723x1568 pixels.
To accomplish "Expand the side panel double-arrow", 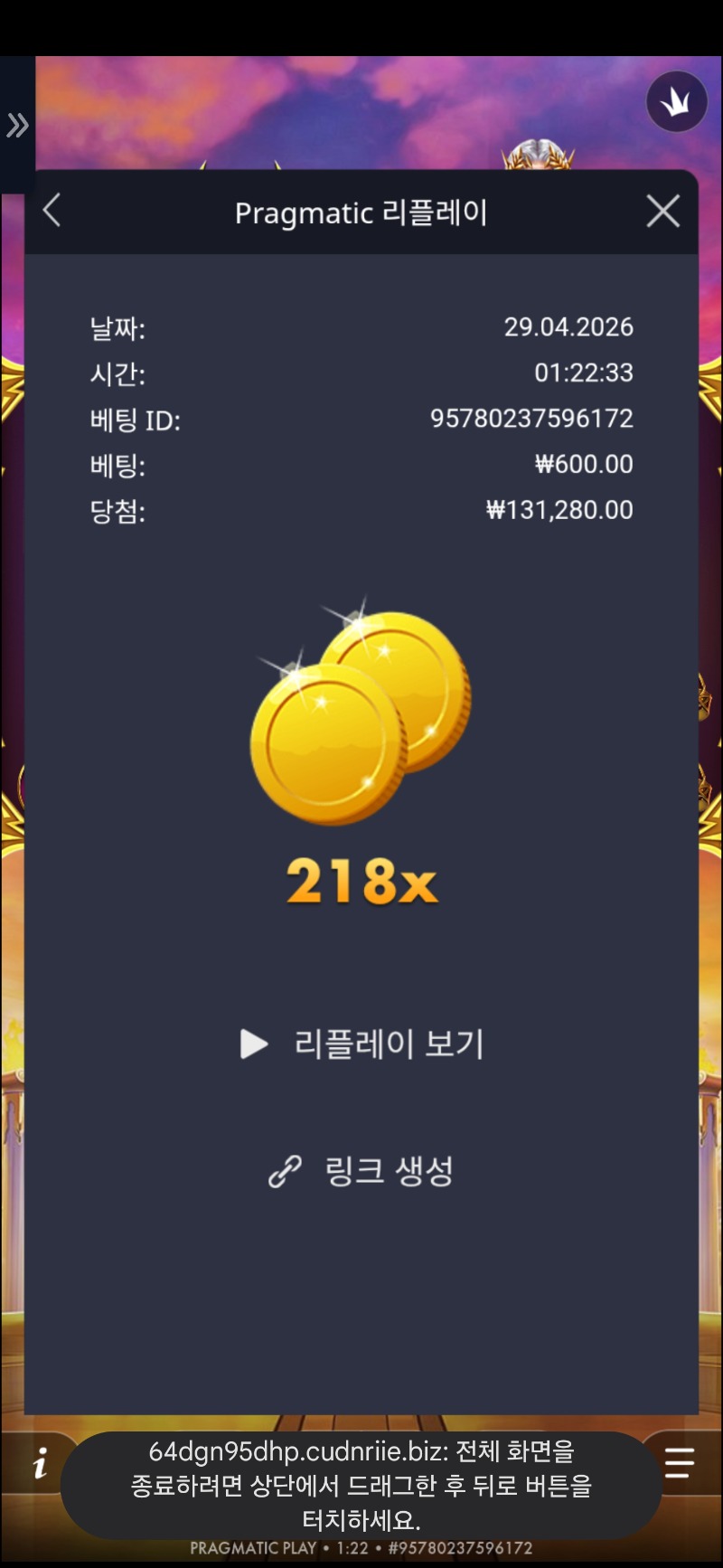I will point(17,125).
